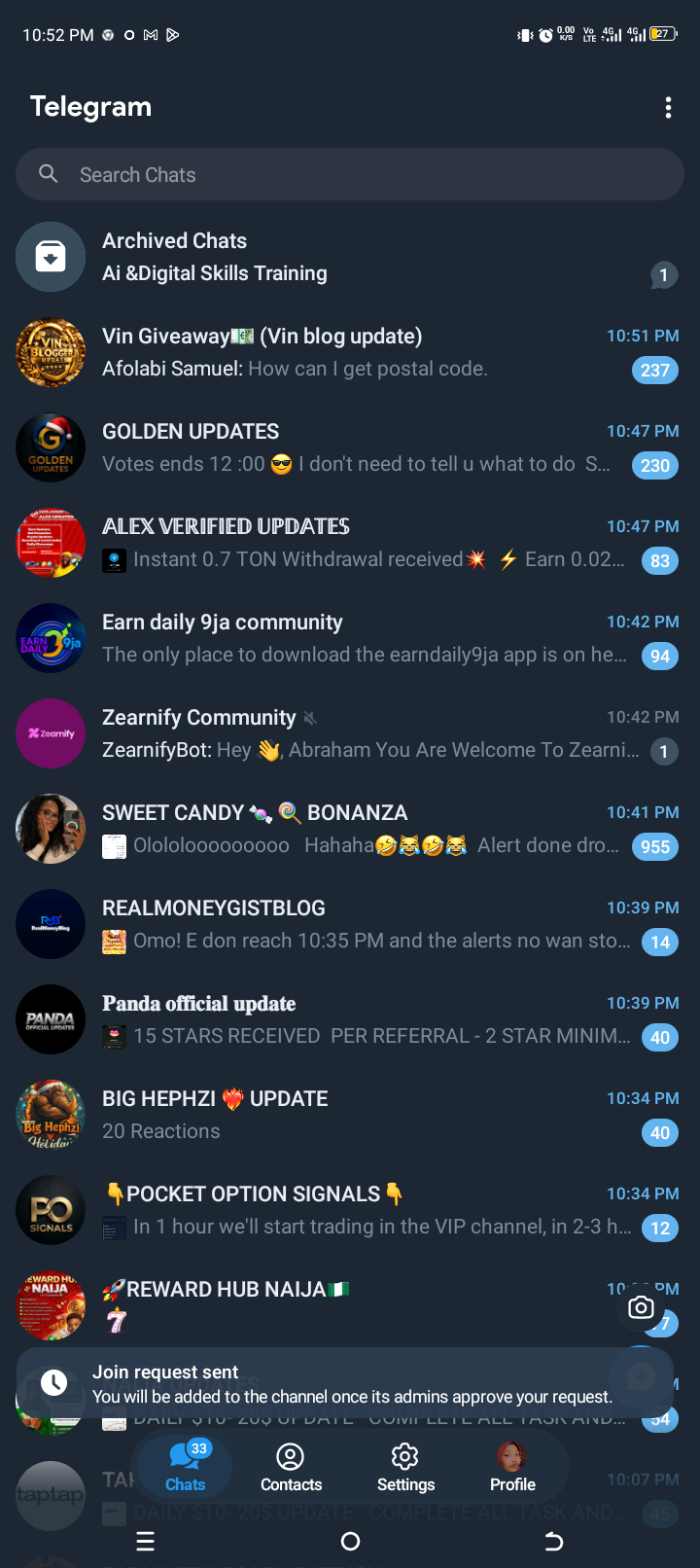Open the GOLDEN UPDATES channel

tap(350, 447)
